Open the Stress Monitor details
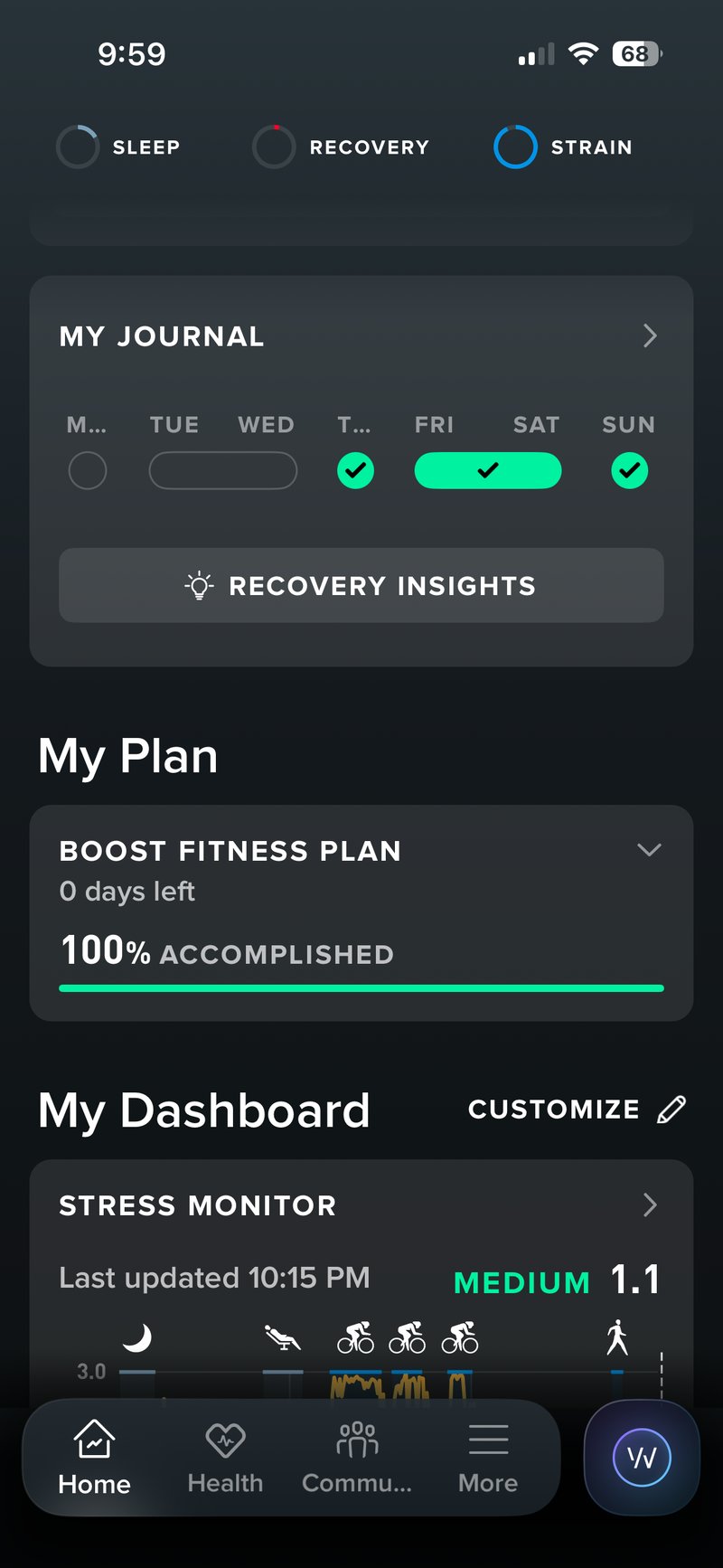 coord(649,1204)
